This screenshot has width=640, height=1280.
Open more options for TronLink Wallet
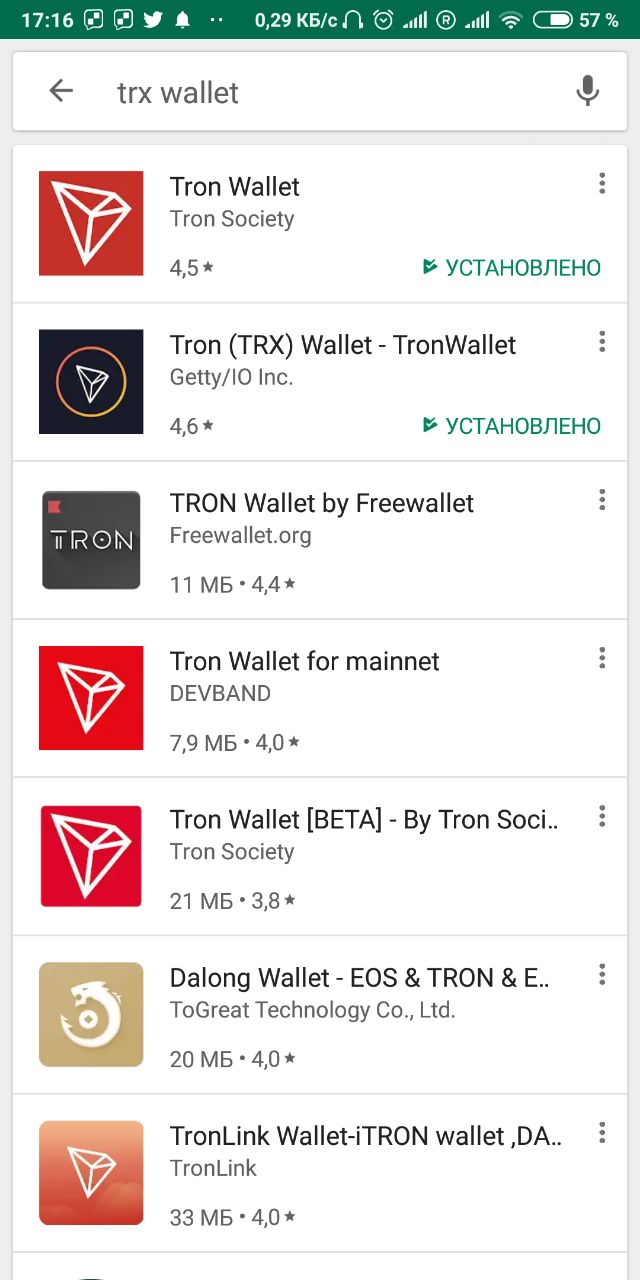click(602, 1132)
